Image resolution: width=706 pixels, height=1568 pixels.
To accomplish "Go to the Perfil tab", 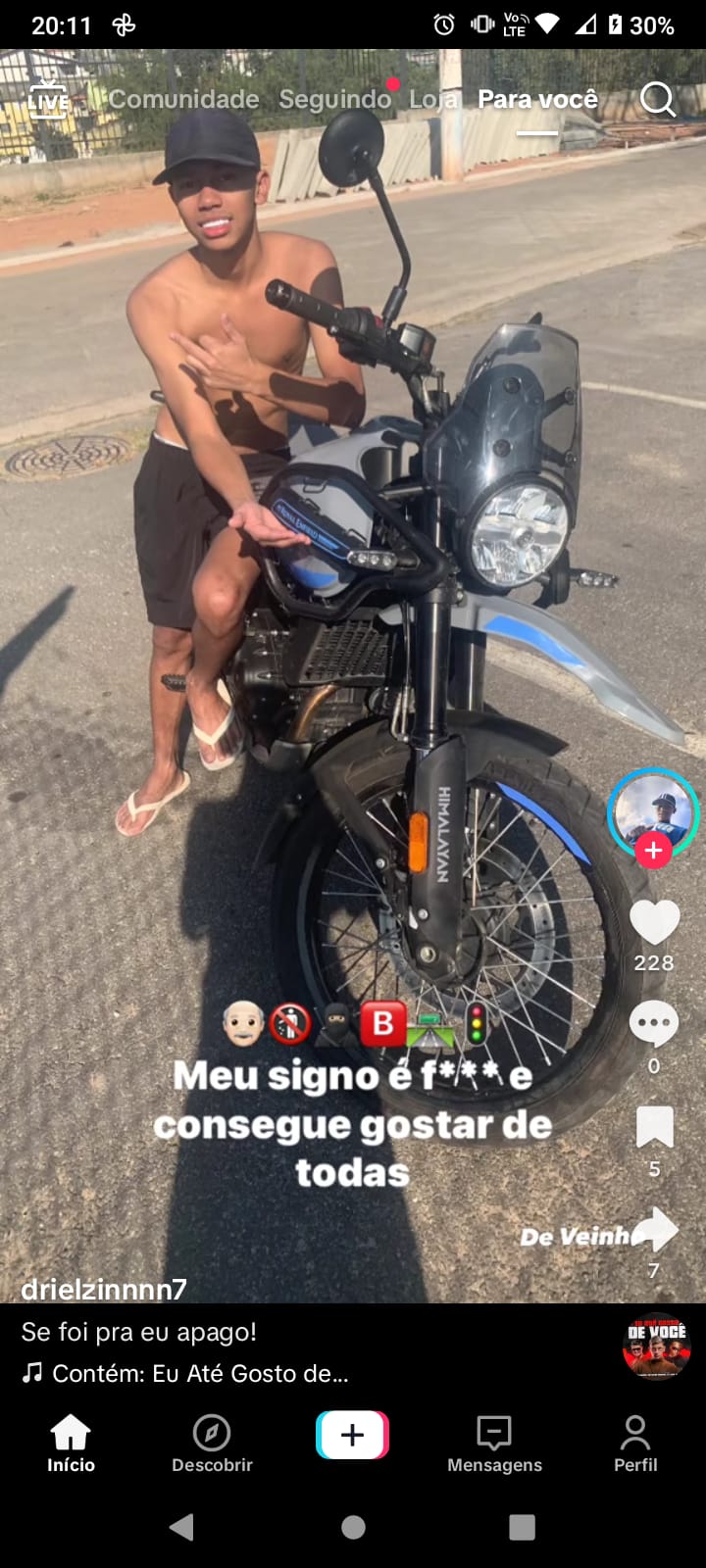I will click(x=635, y=1444).
